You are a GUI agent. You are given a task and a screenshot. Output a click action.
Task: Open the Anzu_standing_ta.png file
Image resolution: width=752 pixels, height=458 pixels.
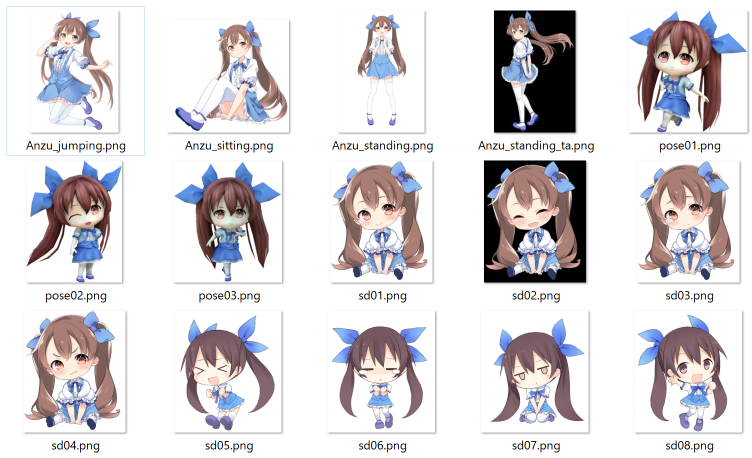[536, 72]
